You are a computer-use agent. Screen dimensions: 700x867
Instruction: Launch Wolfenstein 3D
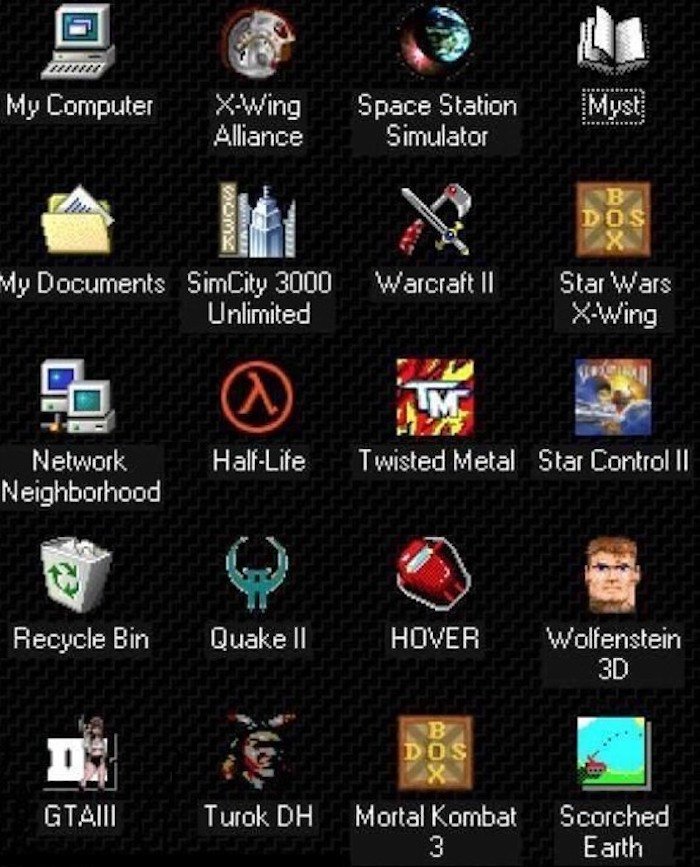(x=613, y=575)
